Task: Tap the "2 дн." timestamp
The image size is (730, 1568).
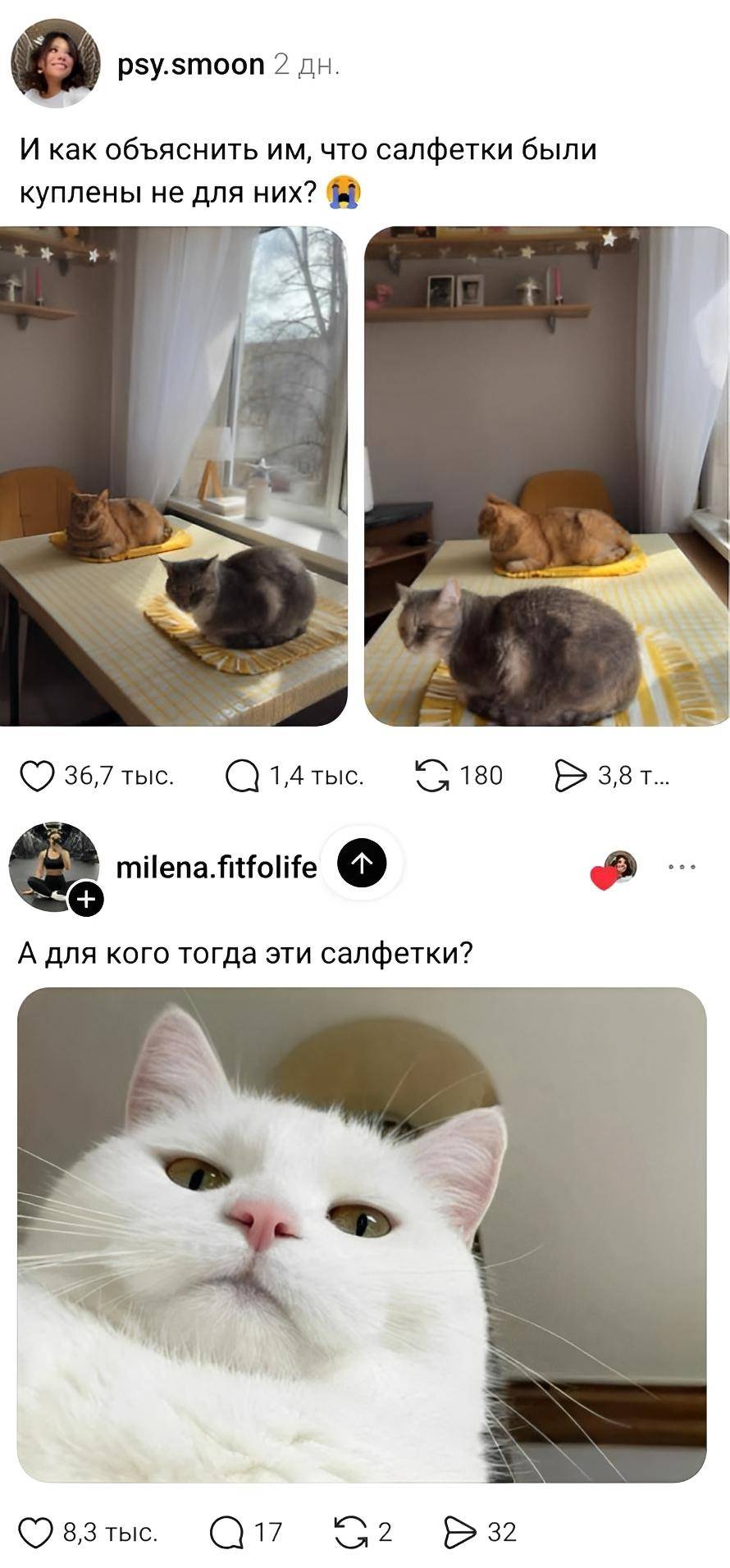Action: 306,66
